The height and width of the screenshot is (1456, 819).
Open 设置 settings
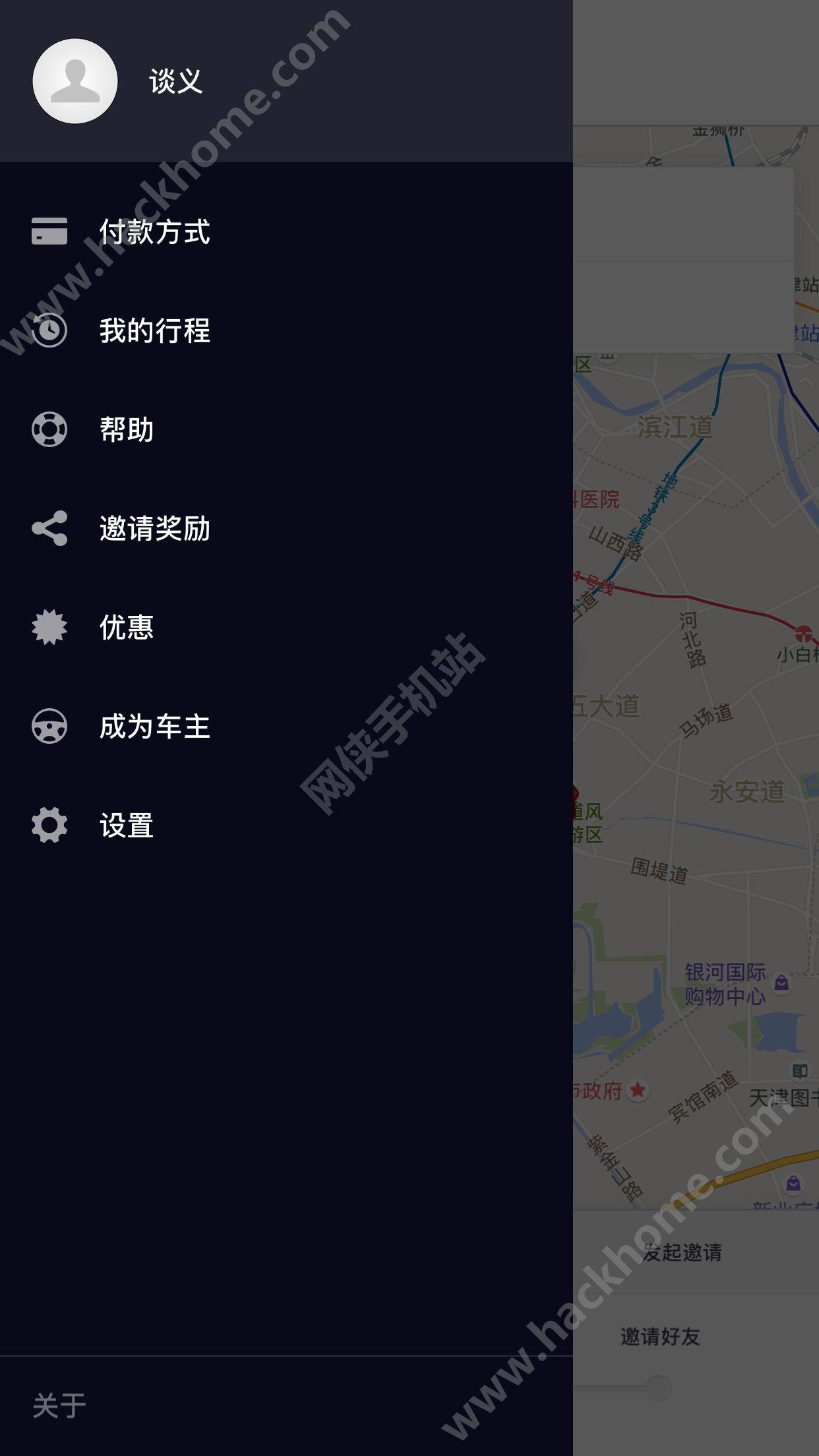(x=127, y=825)
